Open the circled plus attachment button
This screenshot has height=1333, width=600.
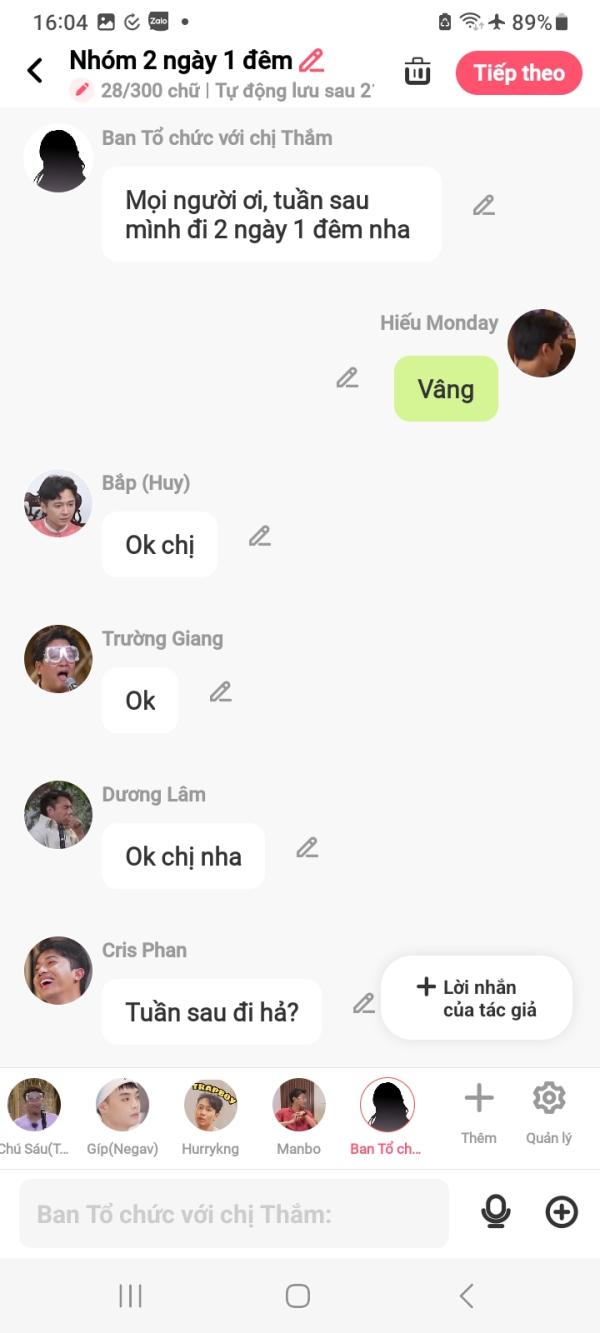click(561, 1212)
